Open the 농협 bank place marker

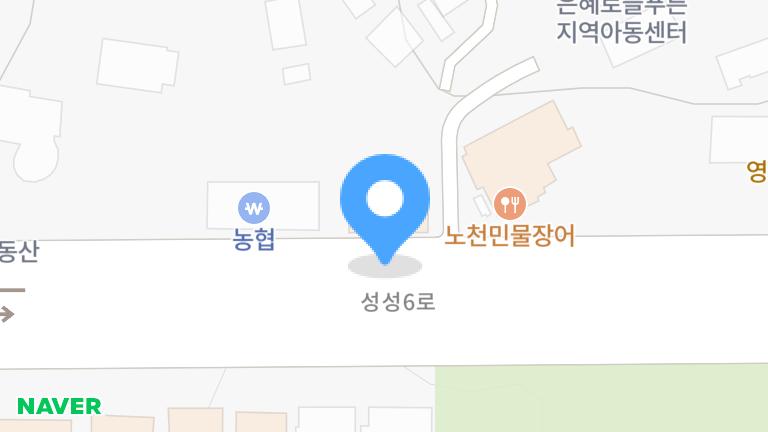[254, 209]
